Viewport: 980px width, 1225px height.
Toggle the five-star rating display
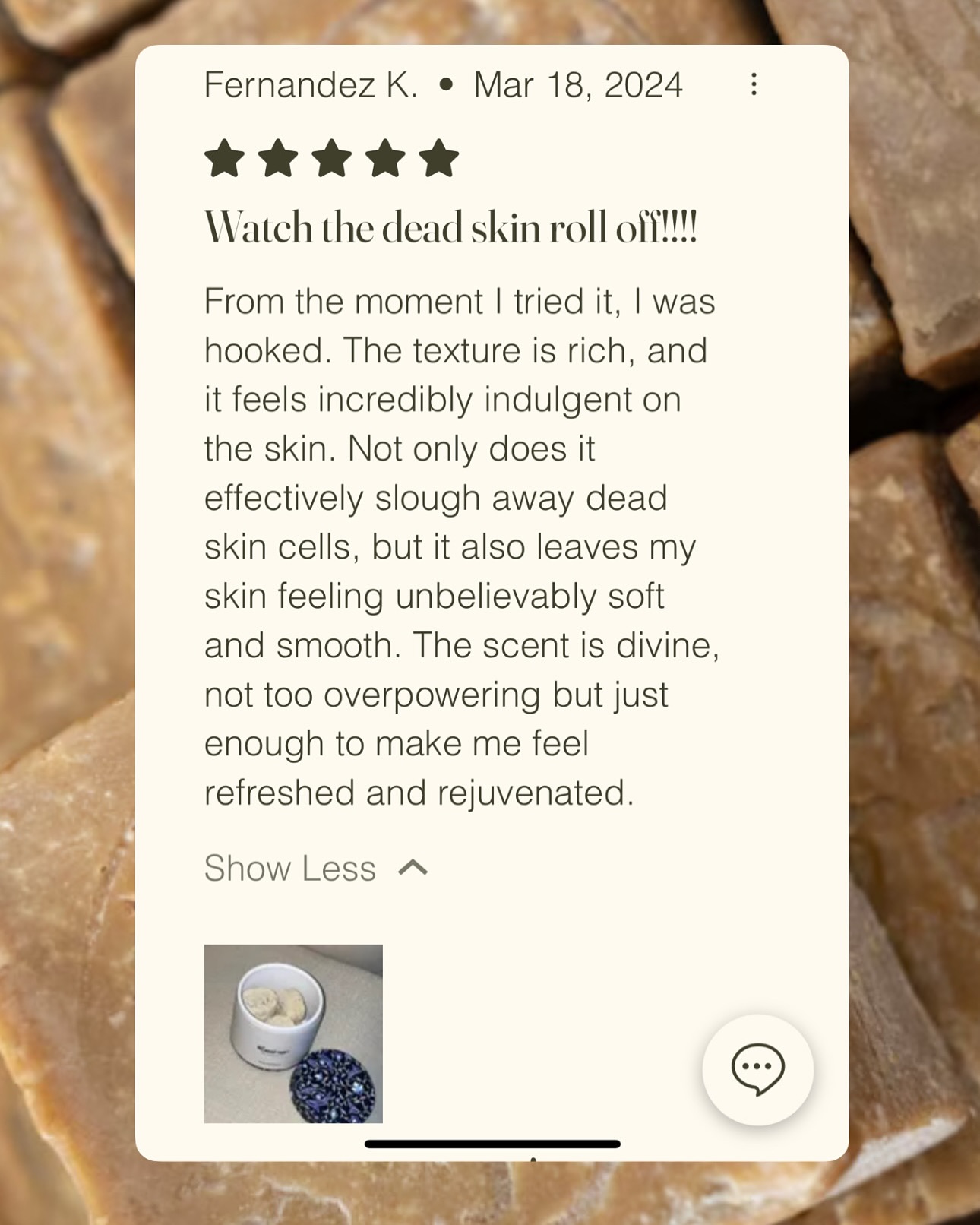pyautogui.click(x=330, y=160)
